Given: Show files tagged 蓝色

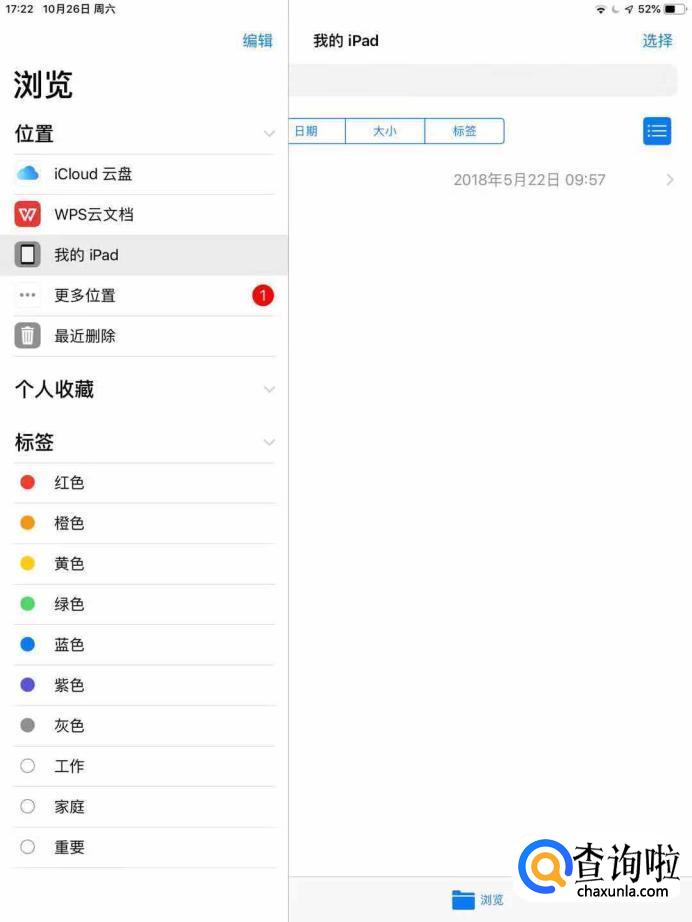Looking at the screenshot, I should [69, 645].
